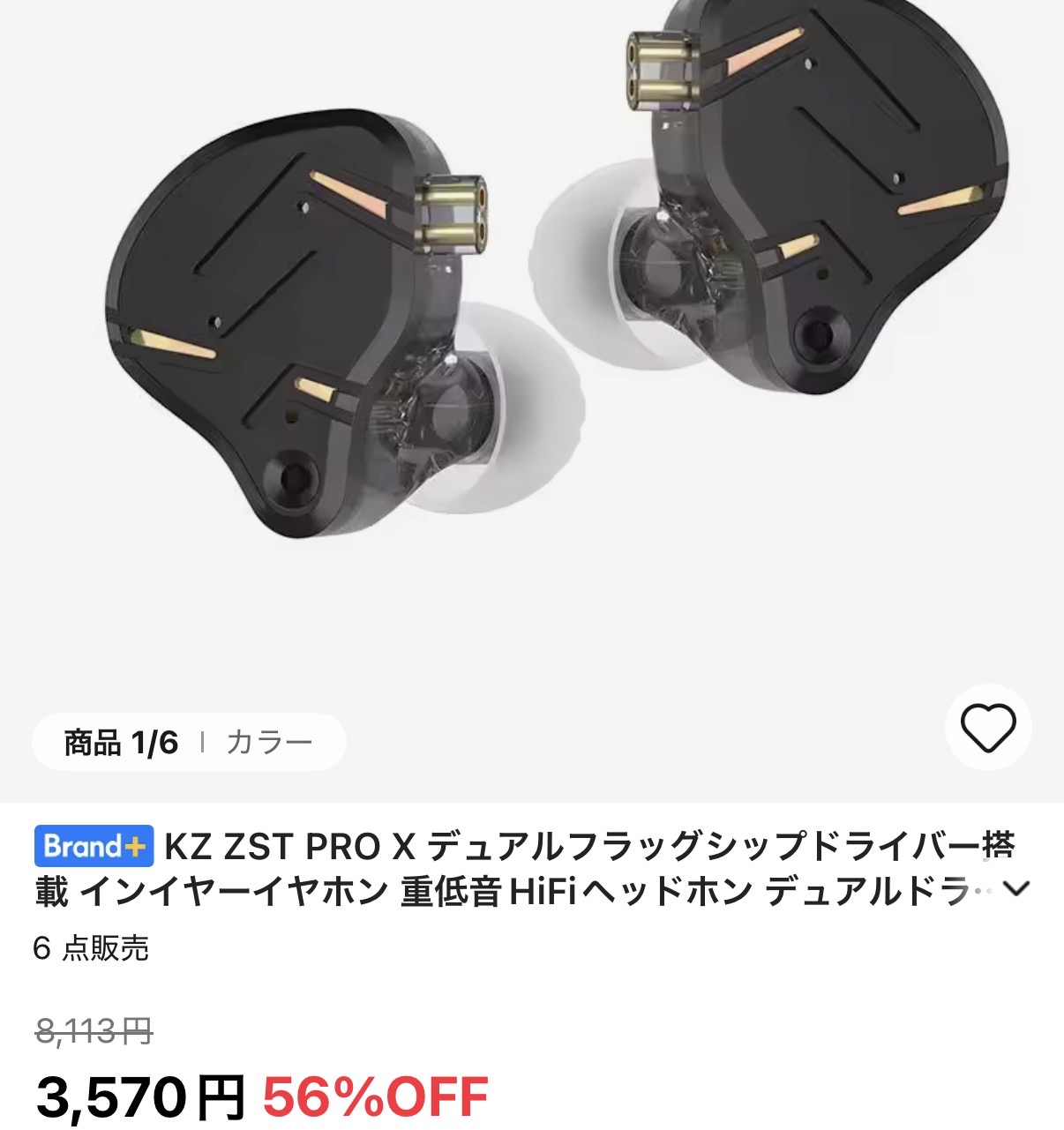This screenshot has width=1064, height=1130.
Task: Select the 商品 1/6 image section
Action: 121,743
